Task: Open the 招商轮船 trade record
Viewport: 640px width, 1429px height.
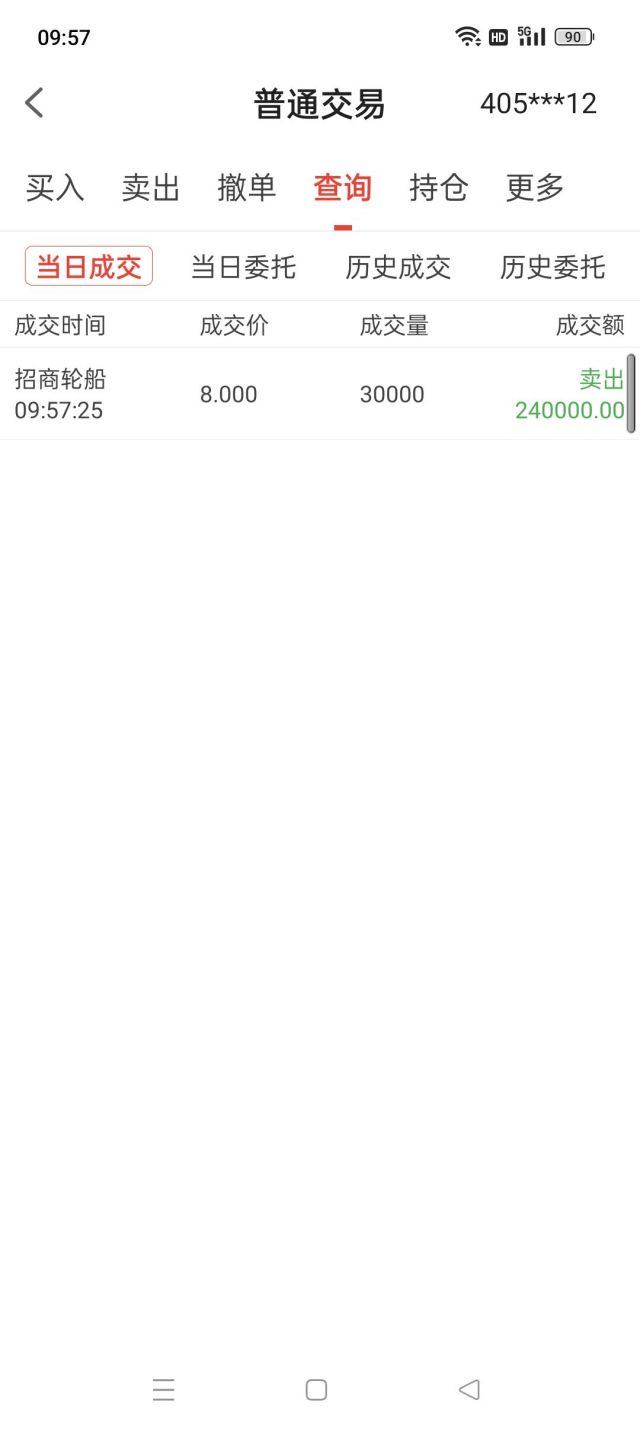Action: click(x=320, y=394)
